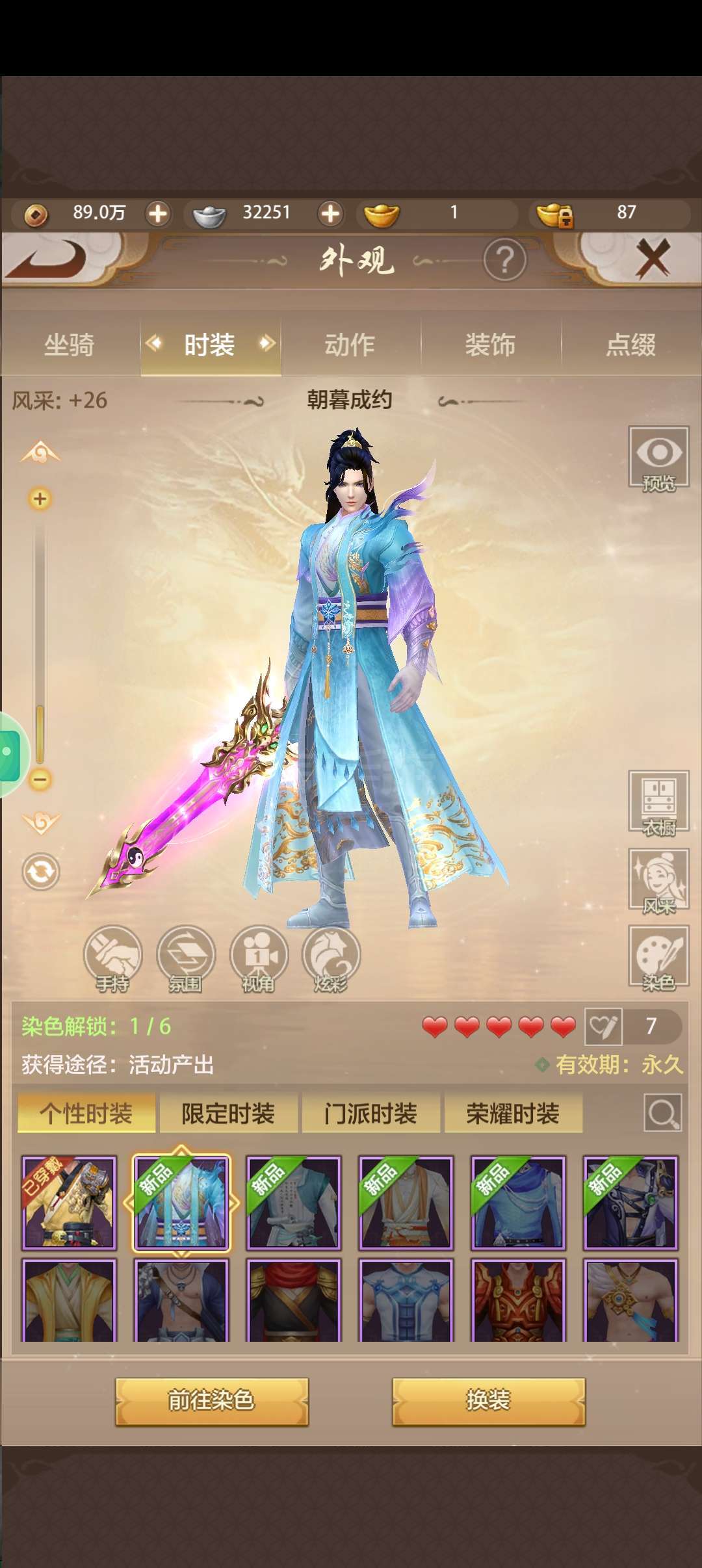The image size is (702, 1568).
Task: Switch to the 动作 tab
Action: pyautogui.click(x=350, y=345)
